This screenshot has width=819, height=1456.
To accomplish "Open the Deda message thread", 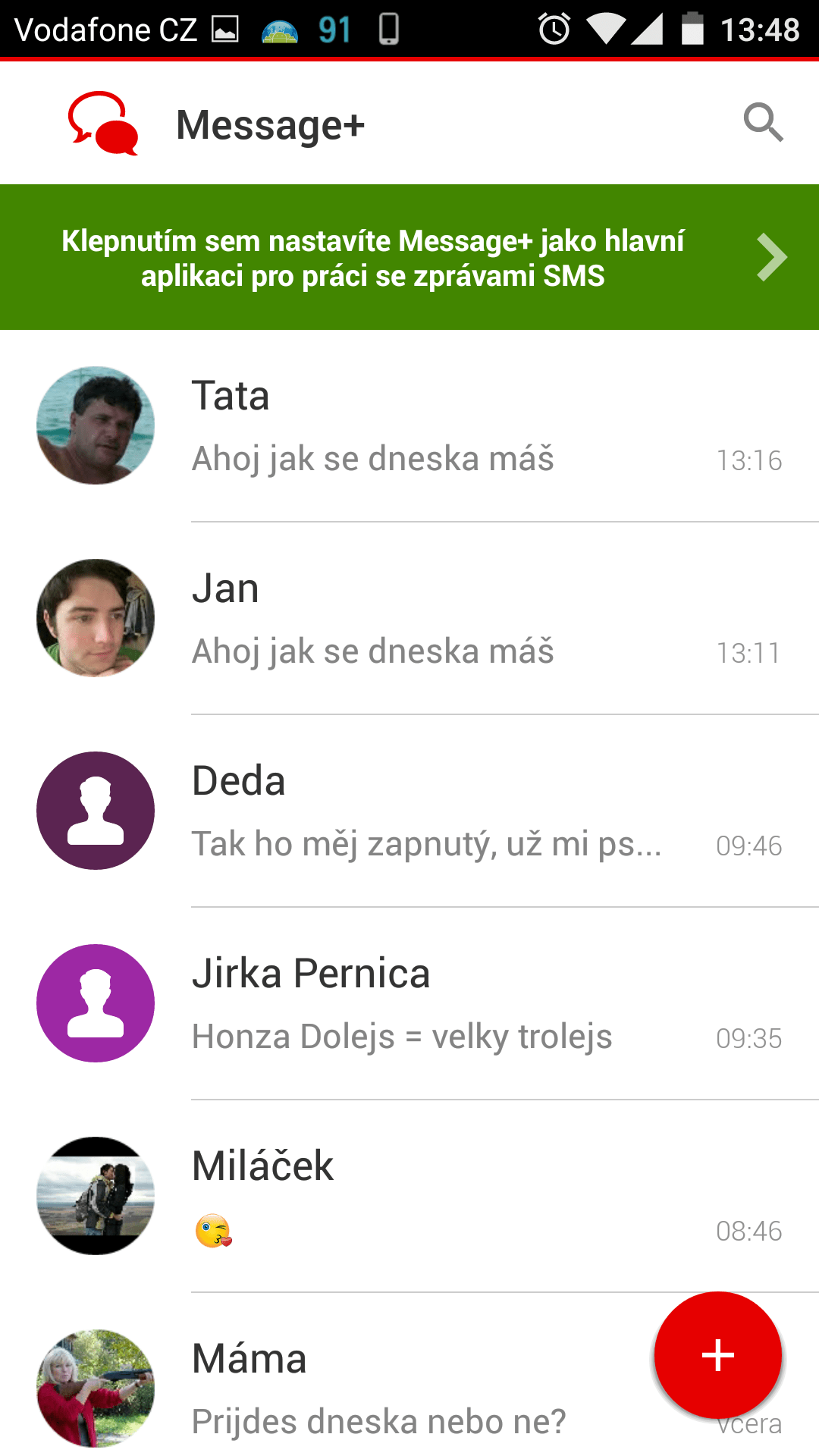I will [409, 811].
